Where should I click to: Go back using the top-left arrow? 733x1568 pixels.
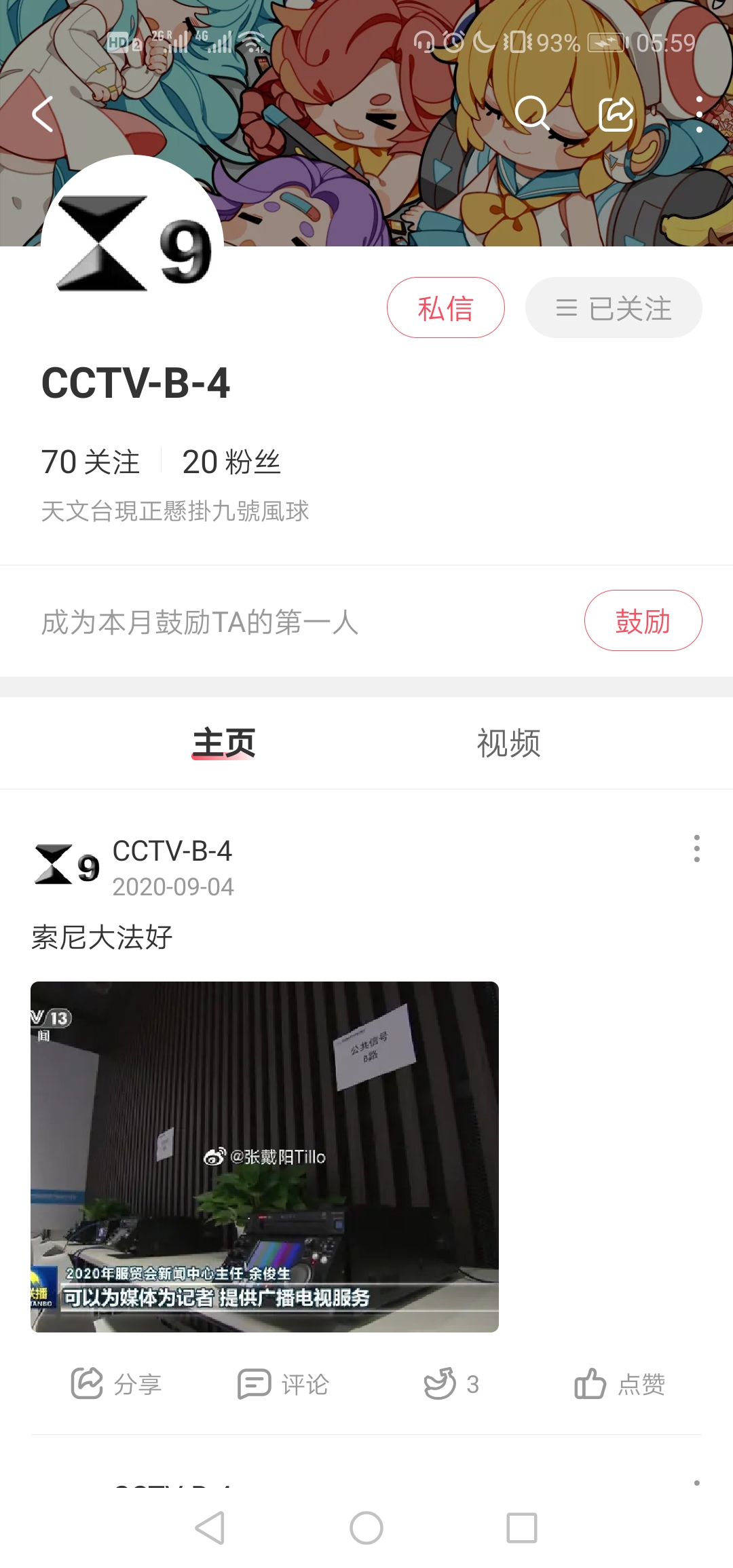coord(43,114)
